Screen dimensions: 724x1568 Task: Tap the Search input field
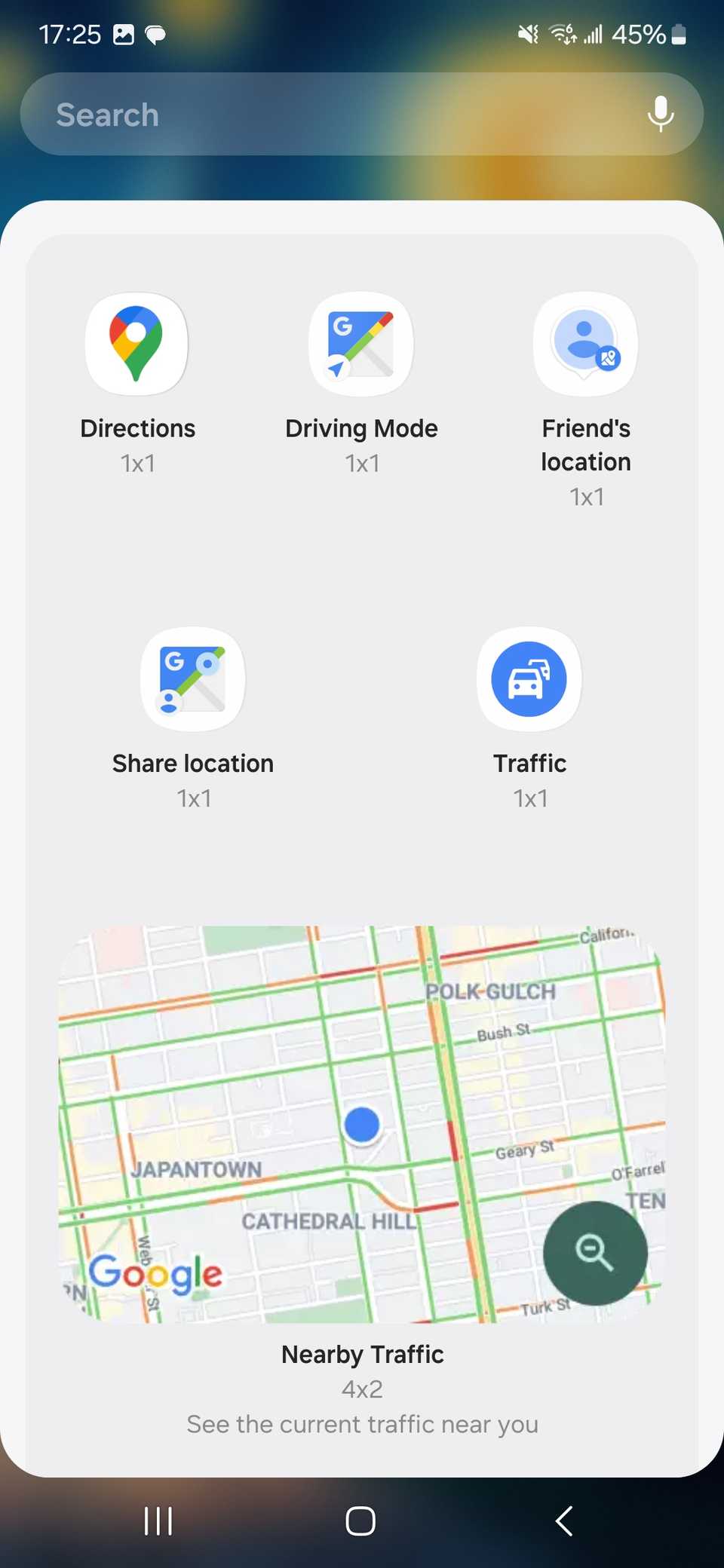(x=302, y=114)
